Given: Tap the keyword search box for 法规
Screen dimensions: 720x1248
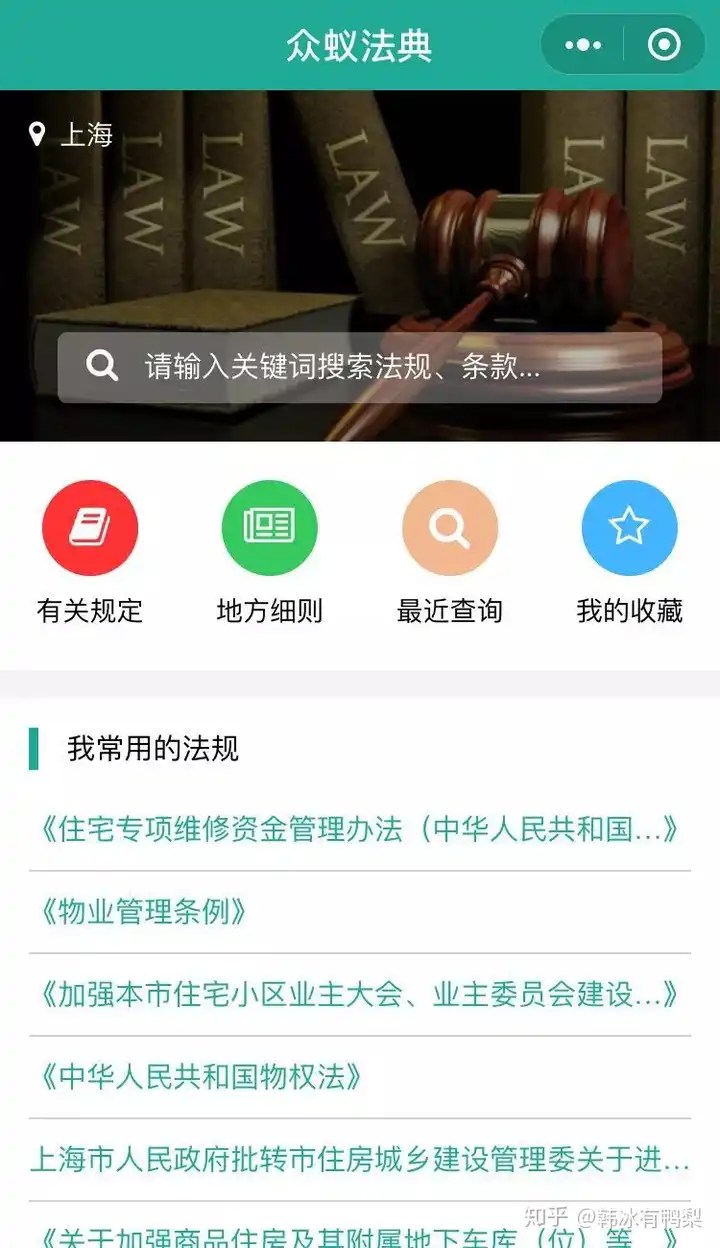Looking at the screenshot, I should click(360, 368).
